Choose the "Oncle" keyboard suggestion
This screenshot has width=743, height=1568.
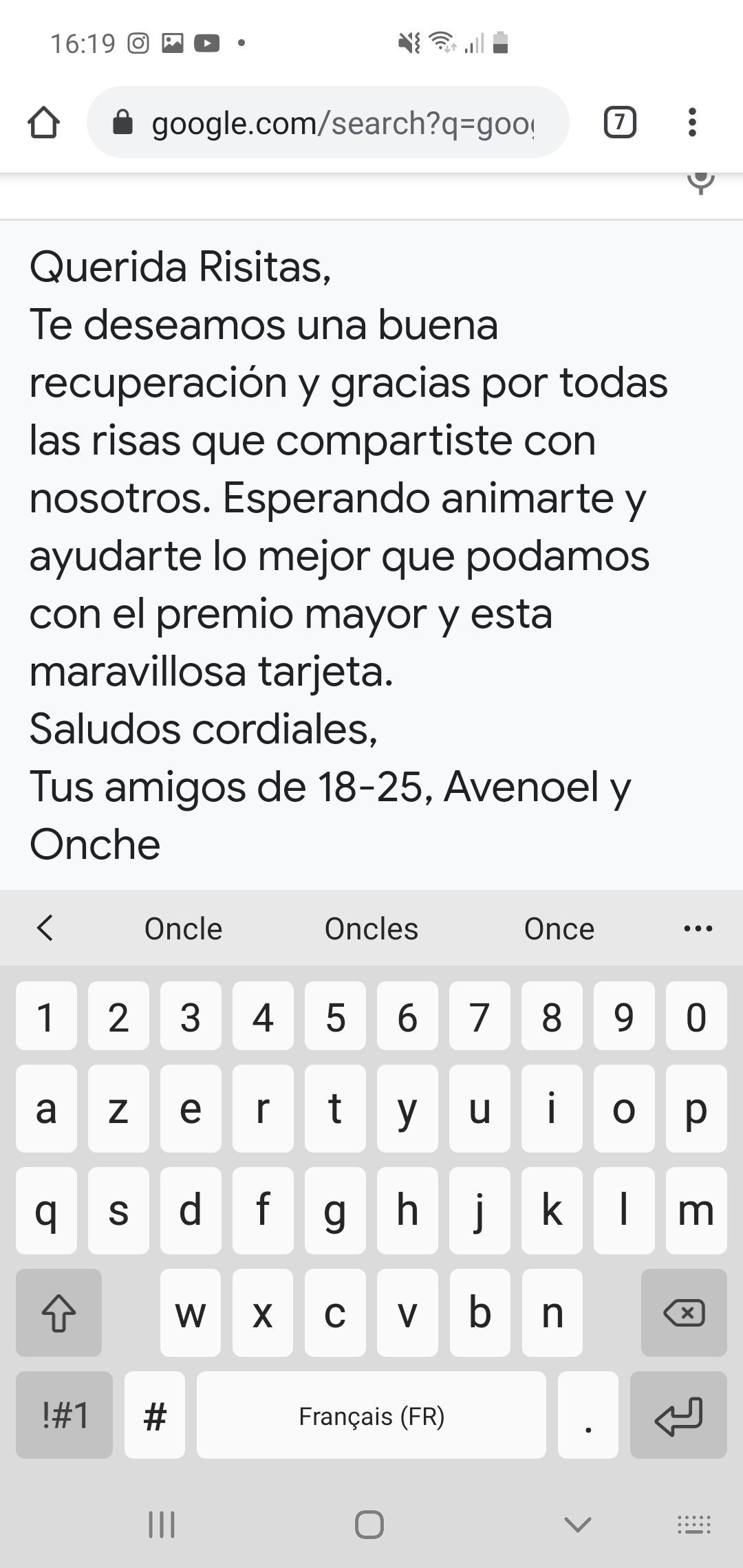(x=183, y=929)
